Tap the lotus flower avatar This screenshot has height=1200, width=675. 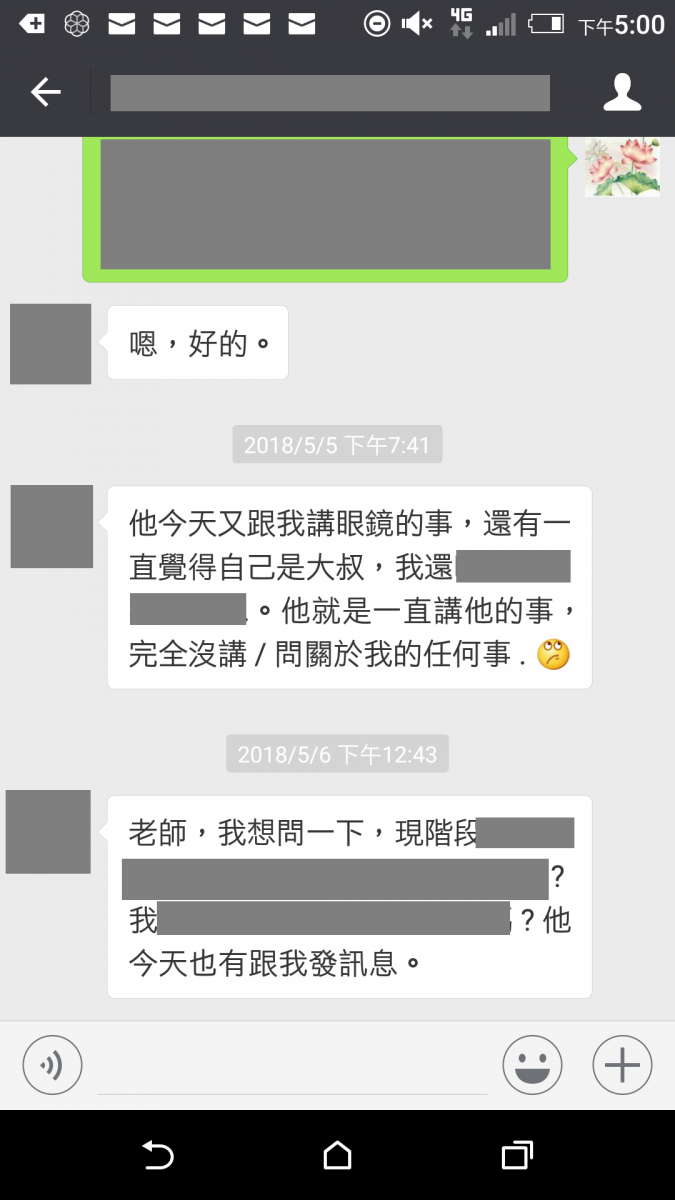pos(622,166)
